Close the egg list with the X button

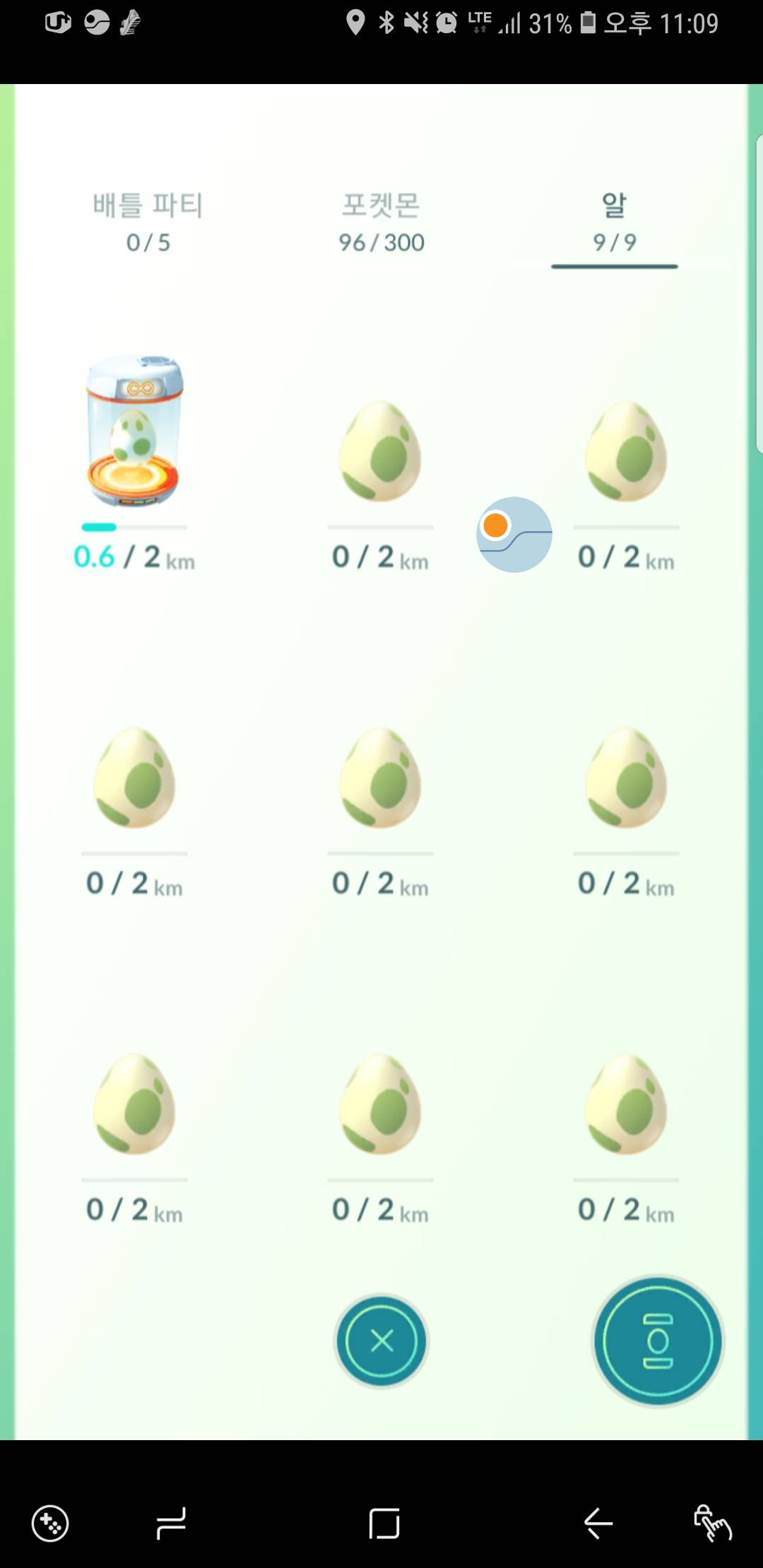tap(381, 1341)
